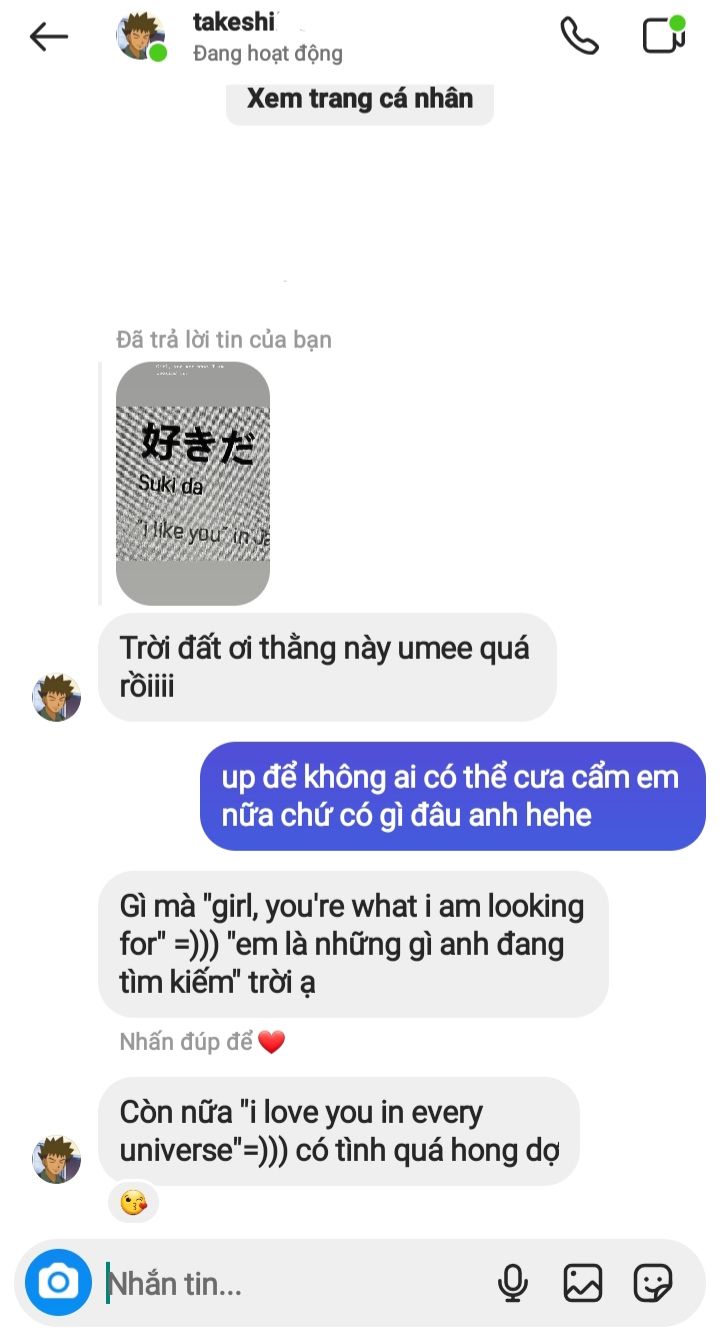
Task: Open takeshi's profile from the header name
Action: coord(234,22)
